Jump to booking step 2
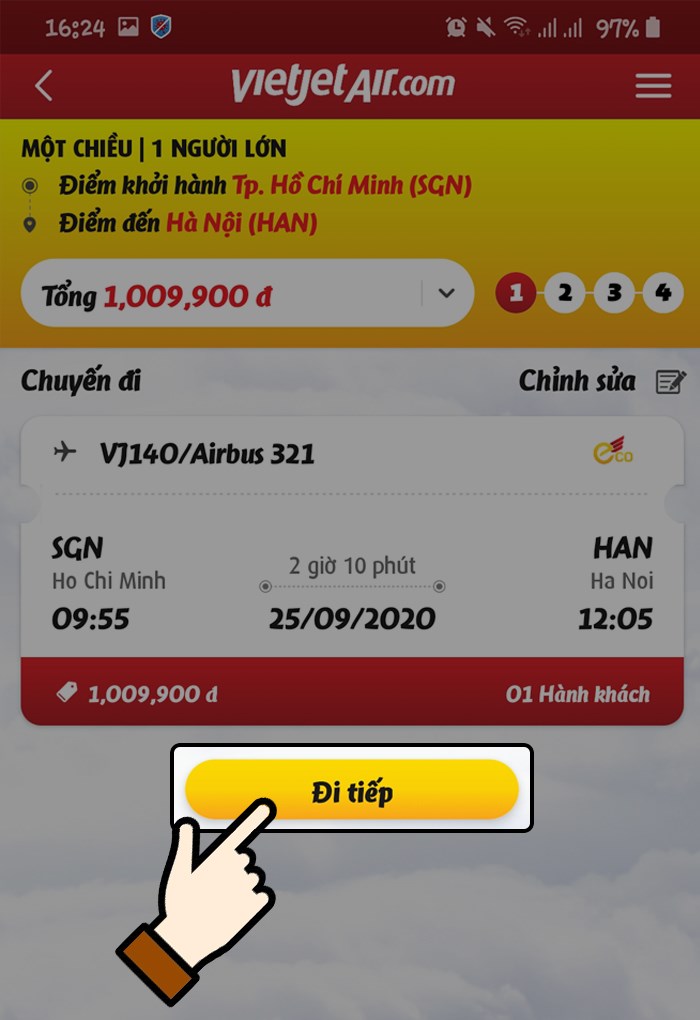Screen dimensions: 700x1020 pyautogui.click(x=565, y=293)
